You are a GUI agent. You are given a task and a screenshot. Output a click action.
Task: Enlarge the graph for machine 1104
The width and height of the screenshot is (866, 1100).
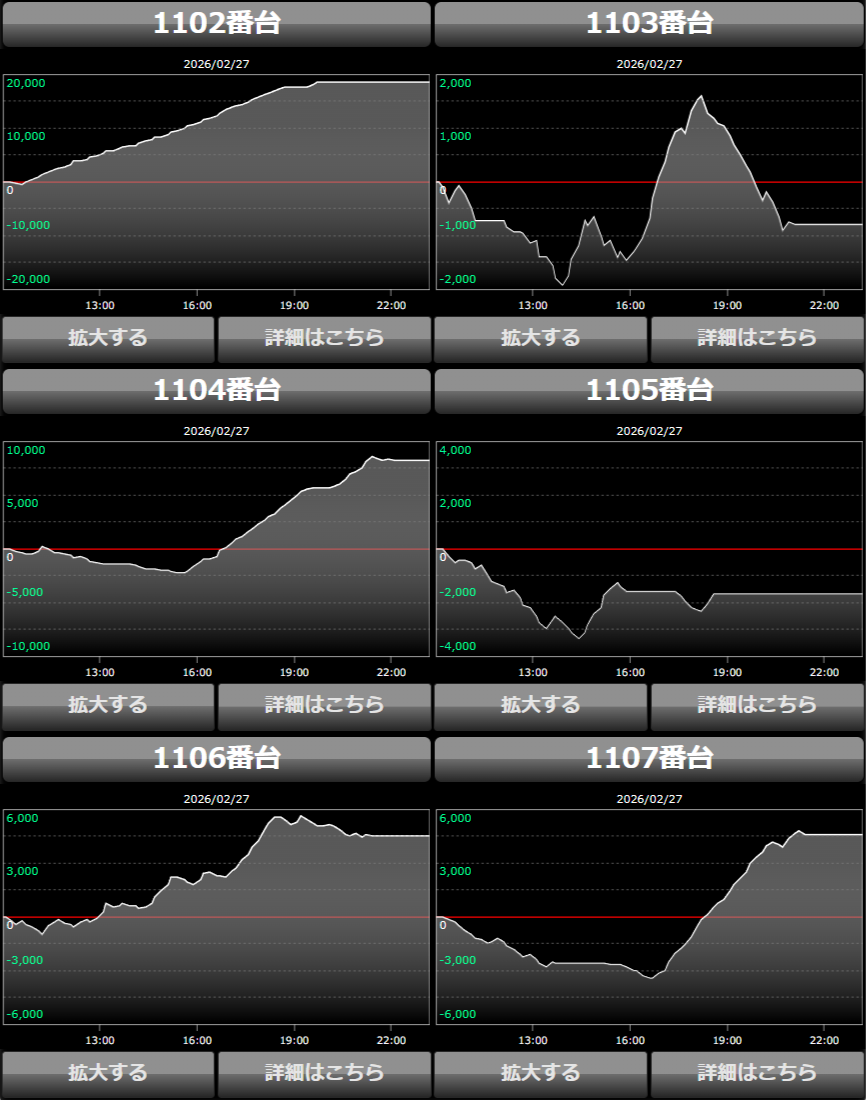[108, 706]
